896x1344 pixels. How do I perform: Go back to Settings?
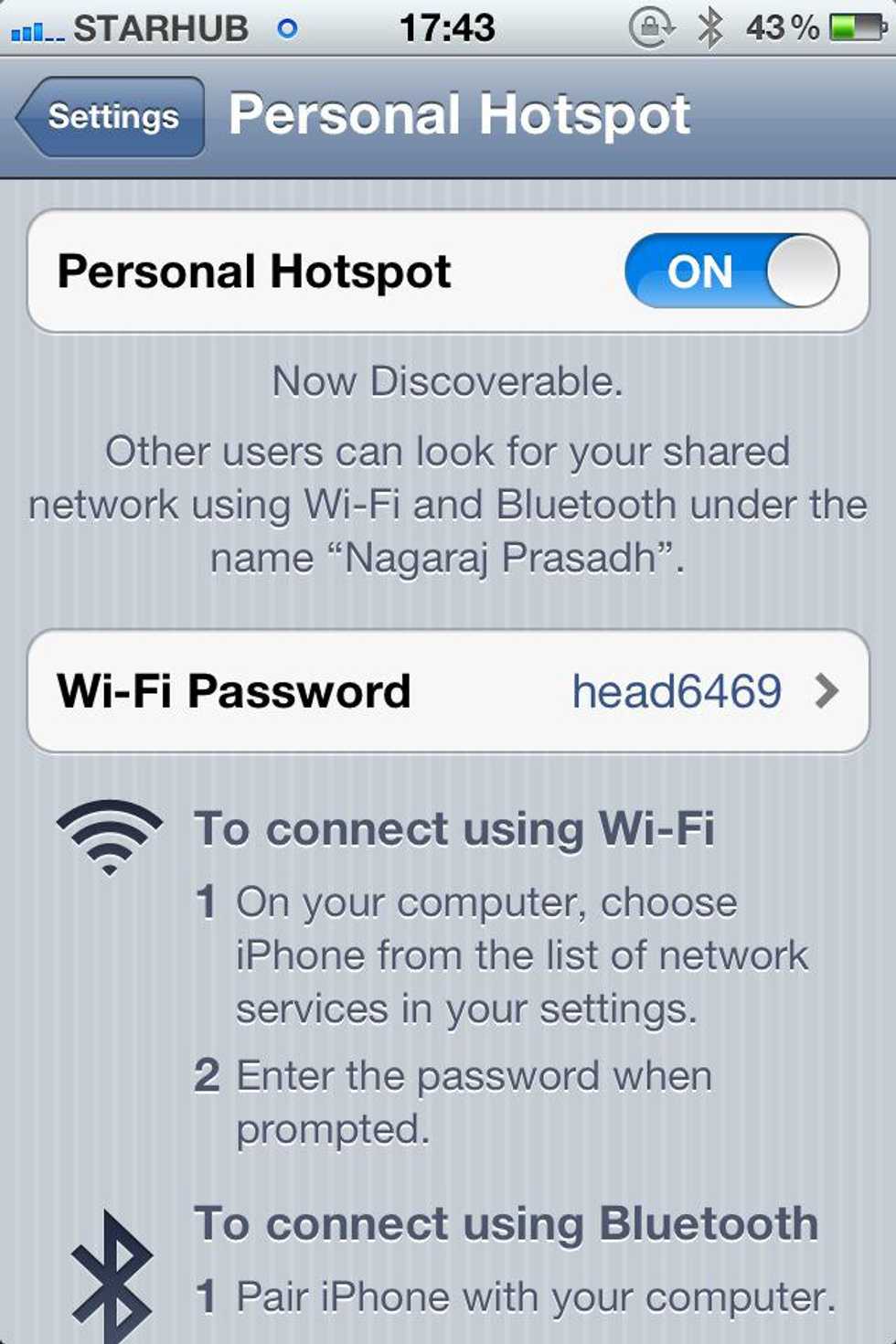[x=112, y=117]
